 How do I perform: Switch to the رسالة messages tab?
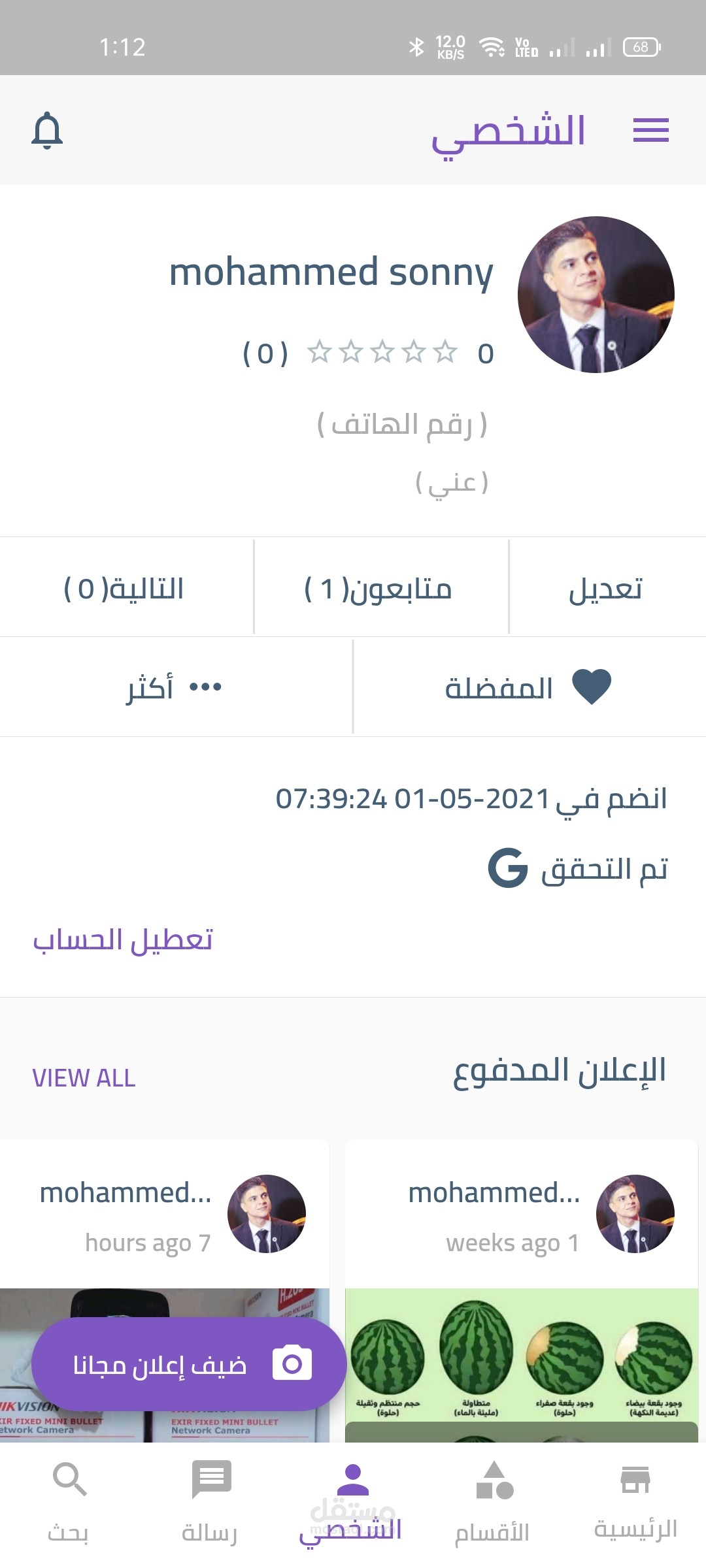pos(210,1503)
